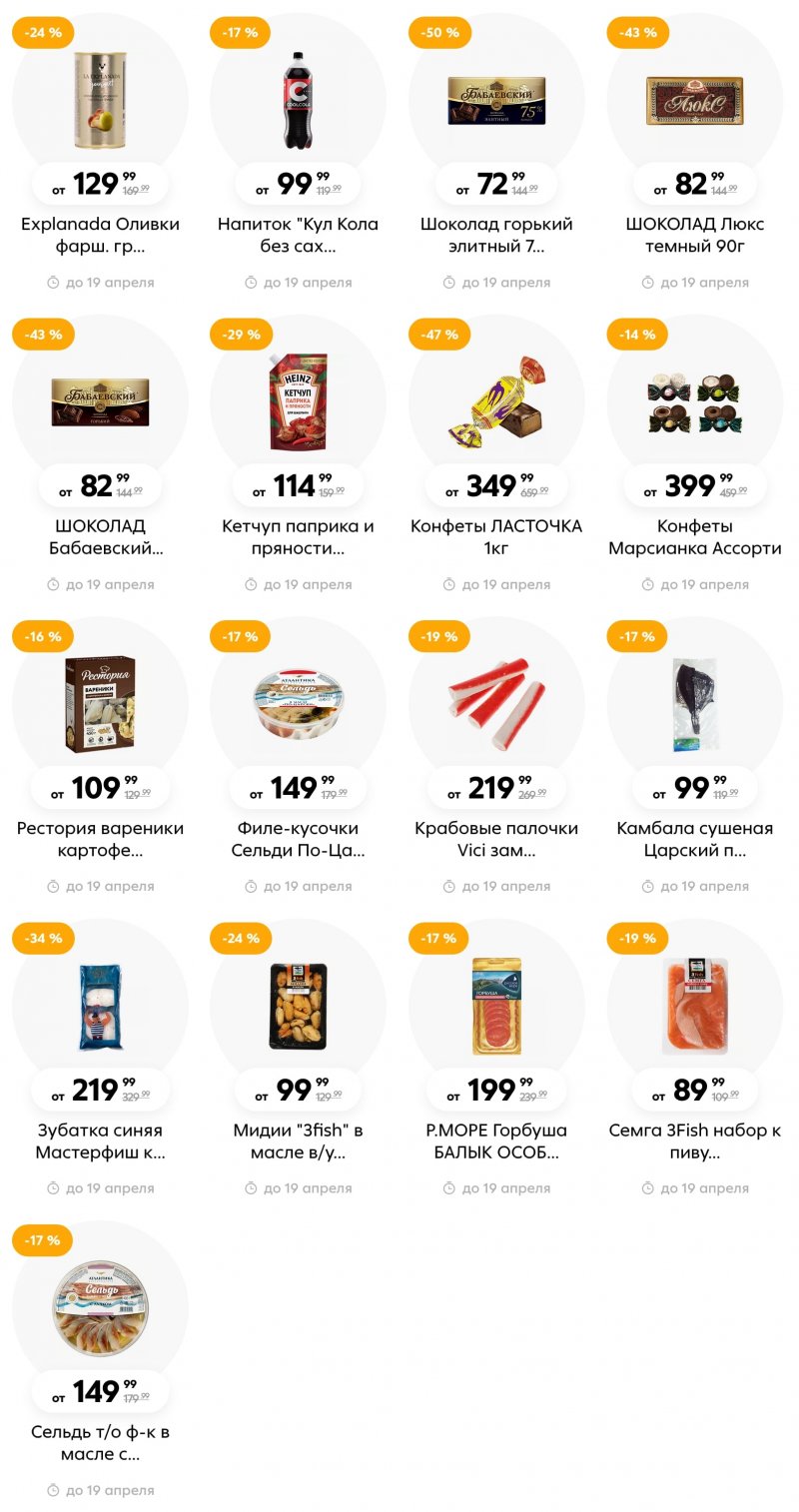The image size is (799, 1512).
Task: Select the ШОКОЛАД Бабаевский product tile
Action: click(x=100, y=402)
